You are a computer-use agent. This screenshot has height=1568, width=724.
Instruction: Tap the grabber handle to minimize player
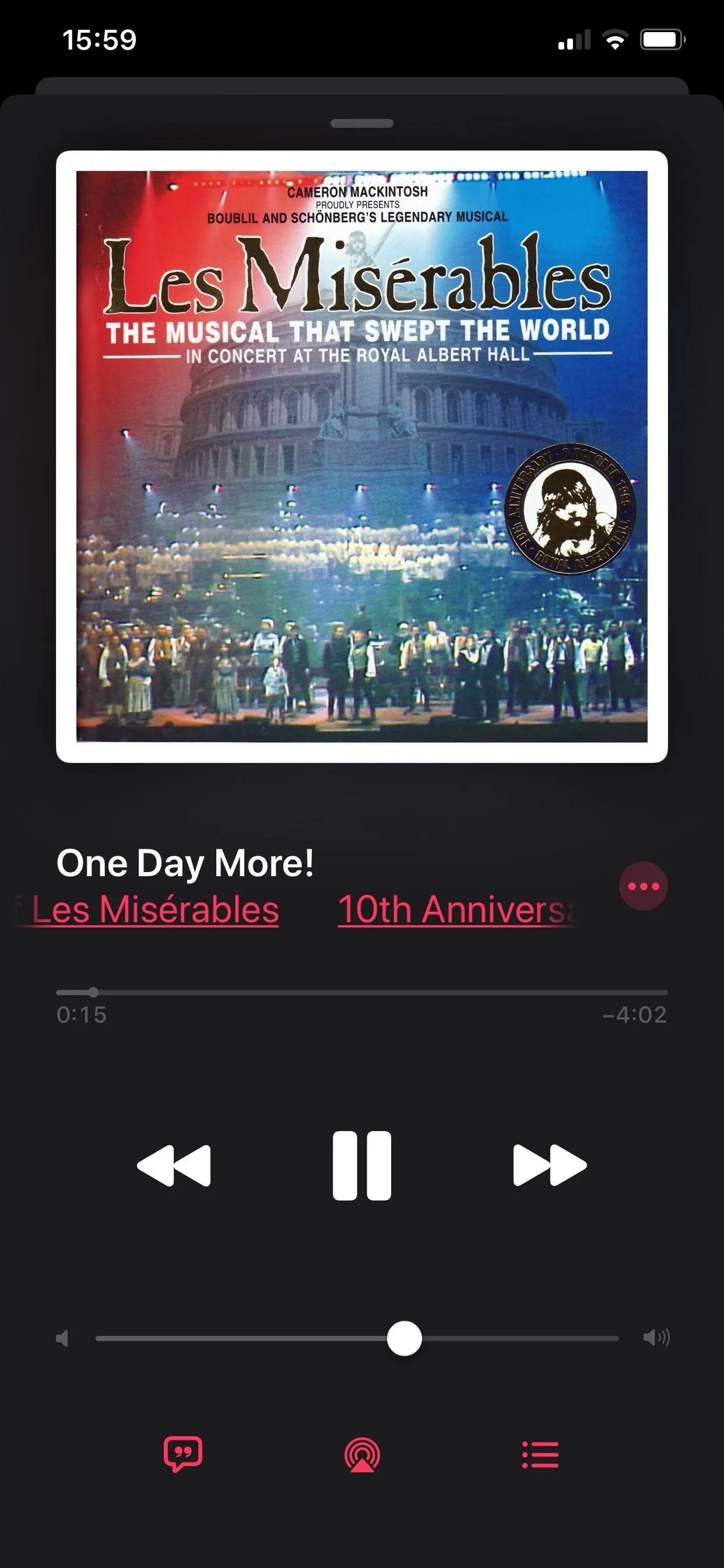pyautogui.click(x=361, y=124)
